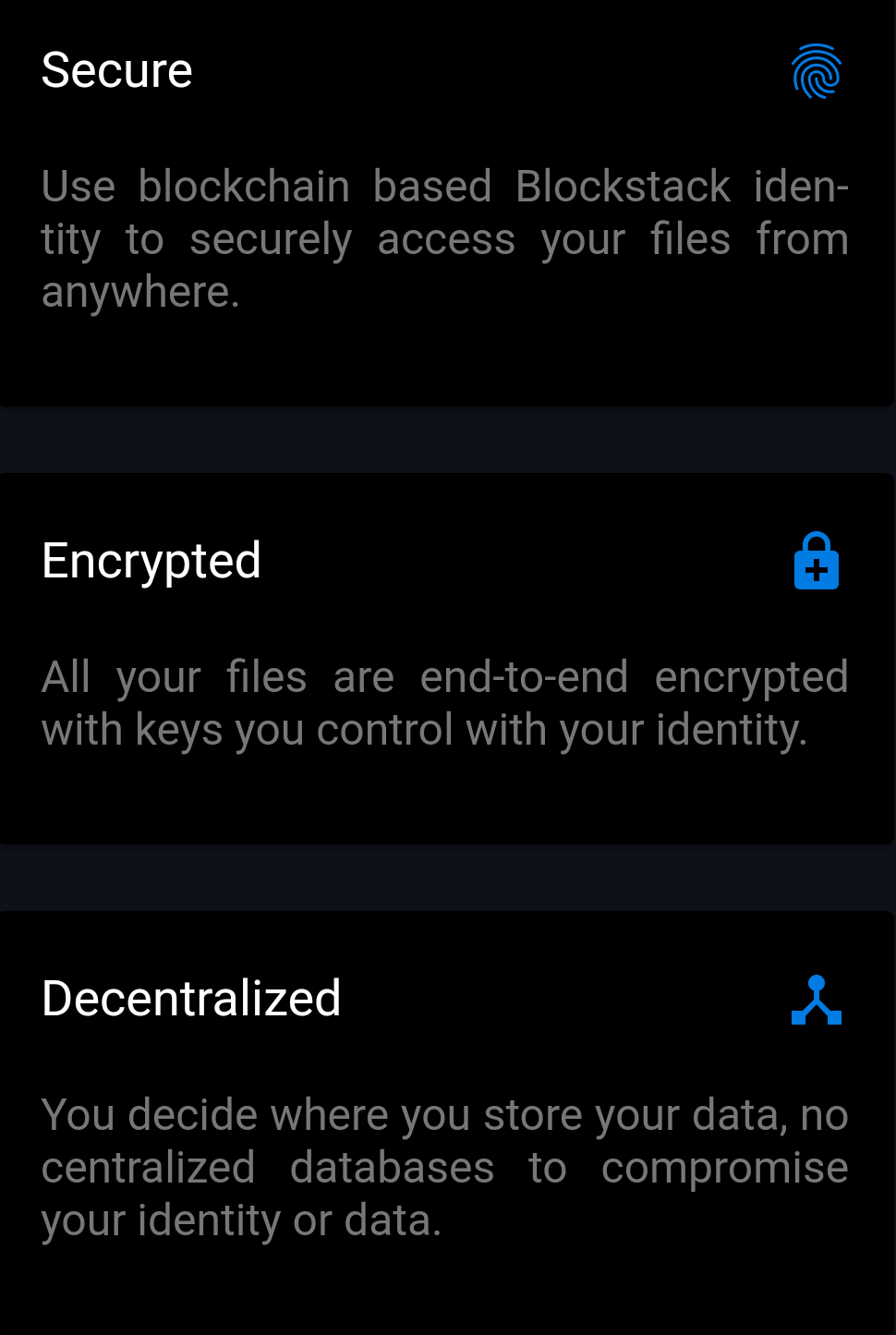This screenshot has width=896, height=1335.
Task: Select the Encrypted heading text
Action: 151,561
